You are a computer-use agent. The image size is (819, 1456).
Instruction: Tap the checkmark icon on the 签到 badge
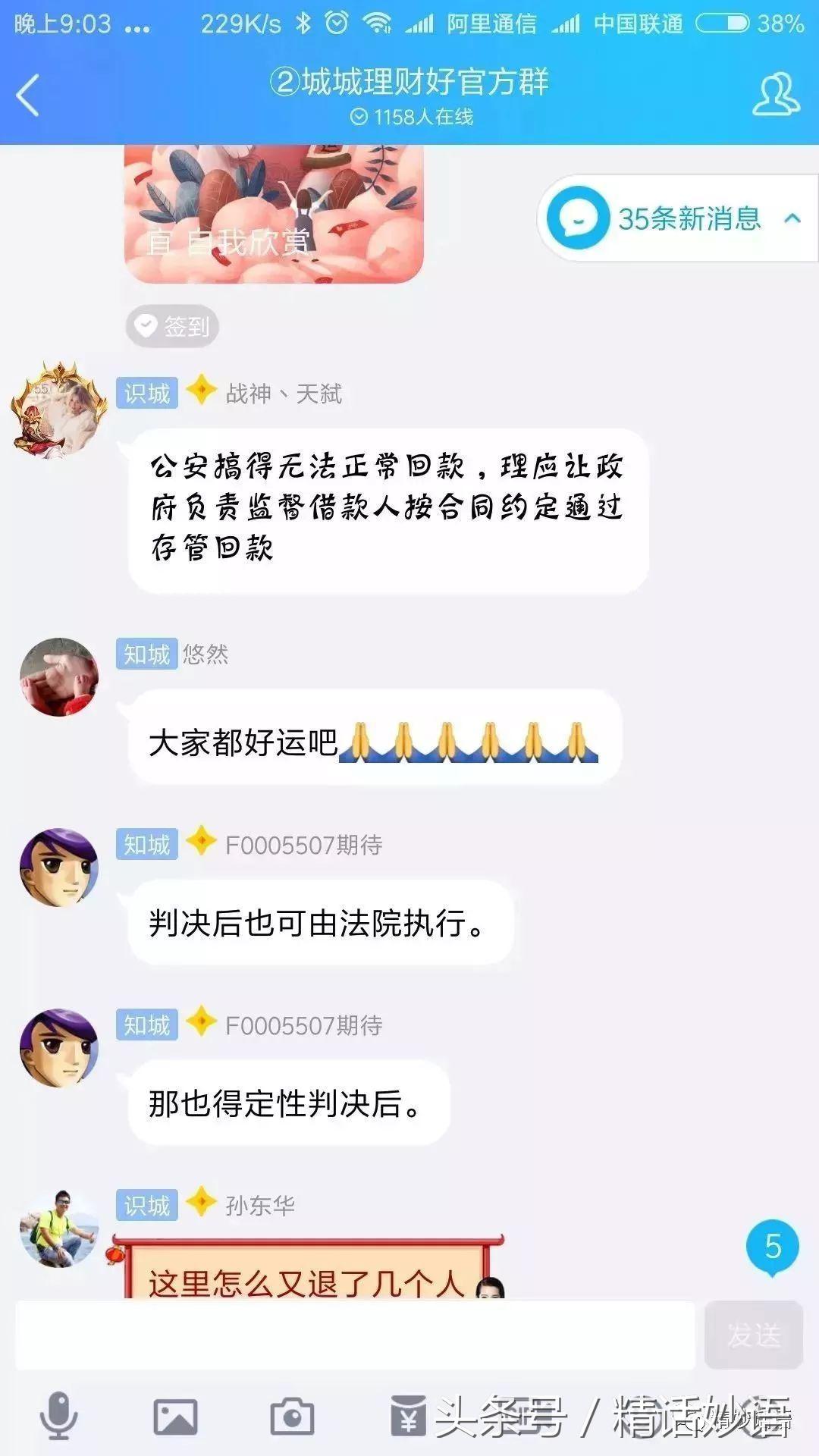click(146, 326)
